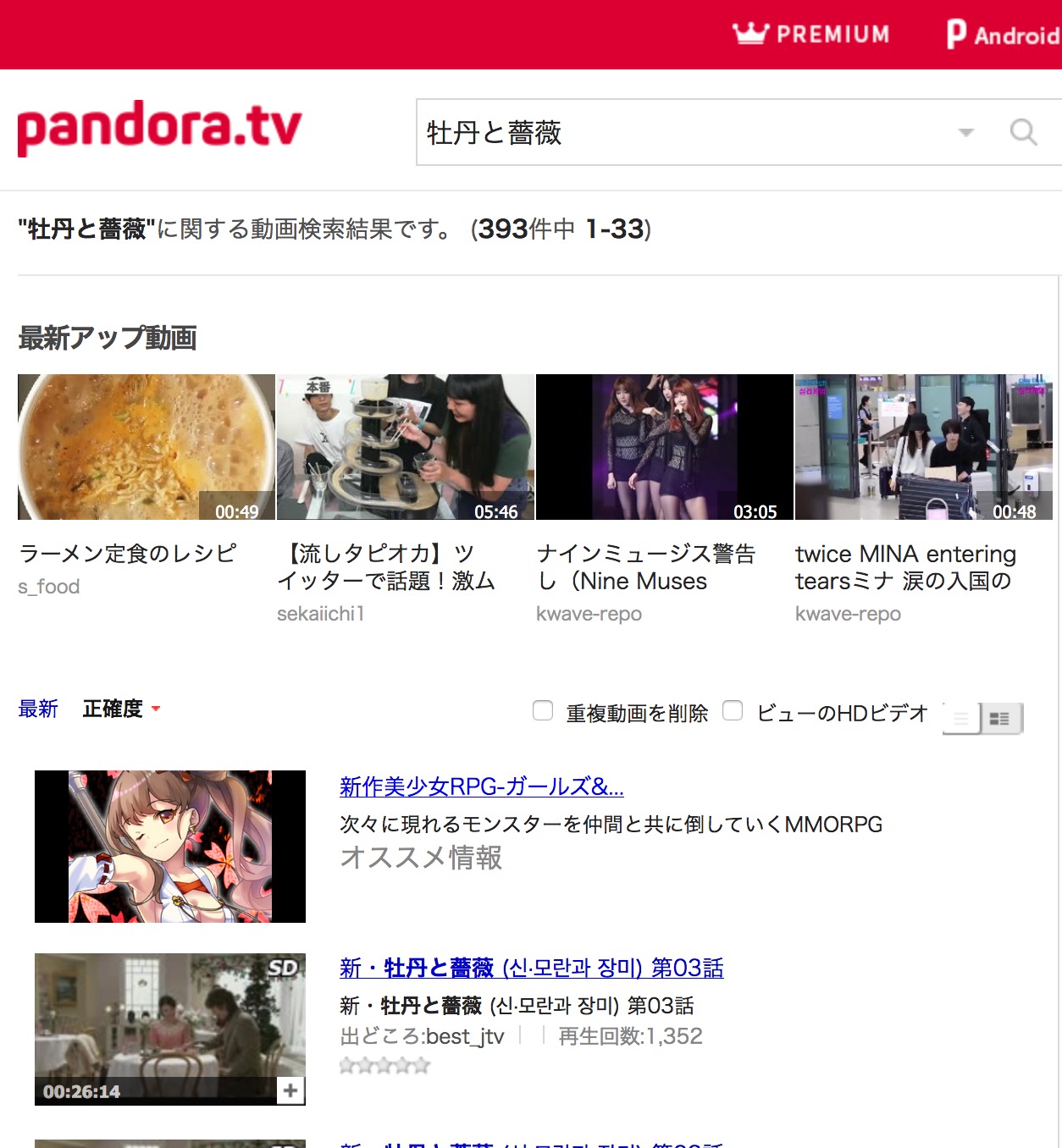Screen dimensions: 1062x1148
Task: Play the twice MINA video
Action: pos(924,447)
